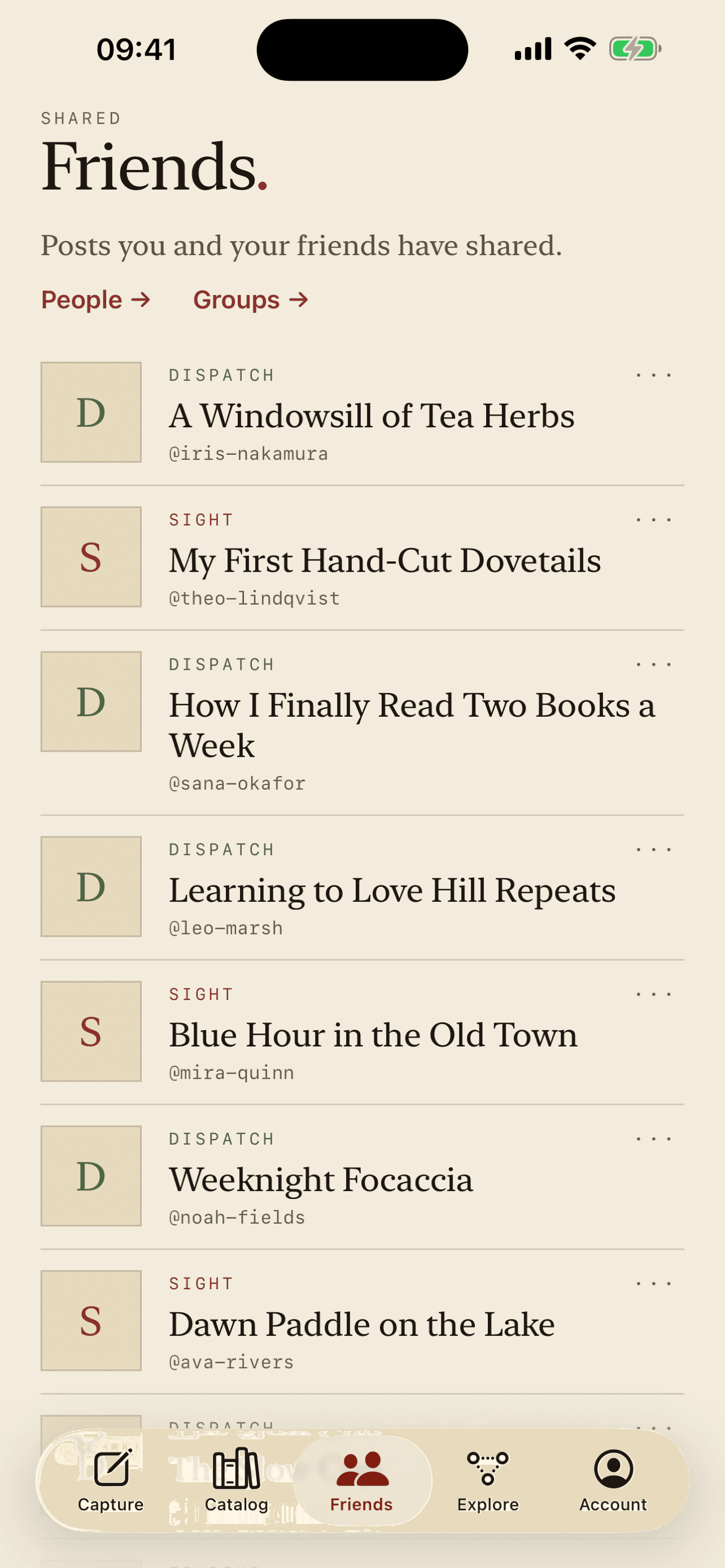Viewport: 725px width, 1568px height.
Task: Open more options for Learning to Love Hill Repeats
Action: click(x=654, y=849)
